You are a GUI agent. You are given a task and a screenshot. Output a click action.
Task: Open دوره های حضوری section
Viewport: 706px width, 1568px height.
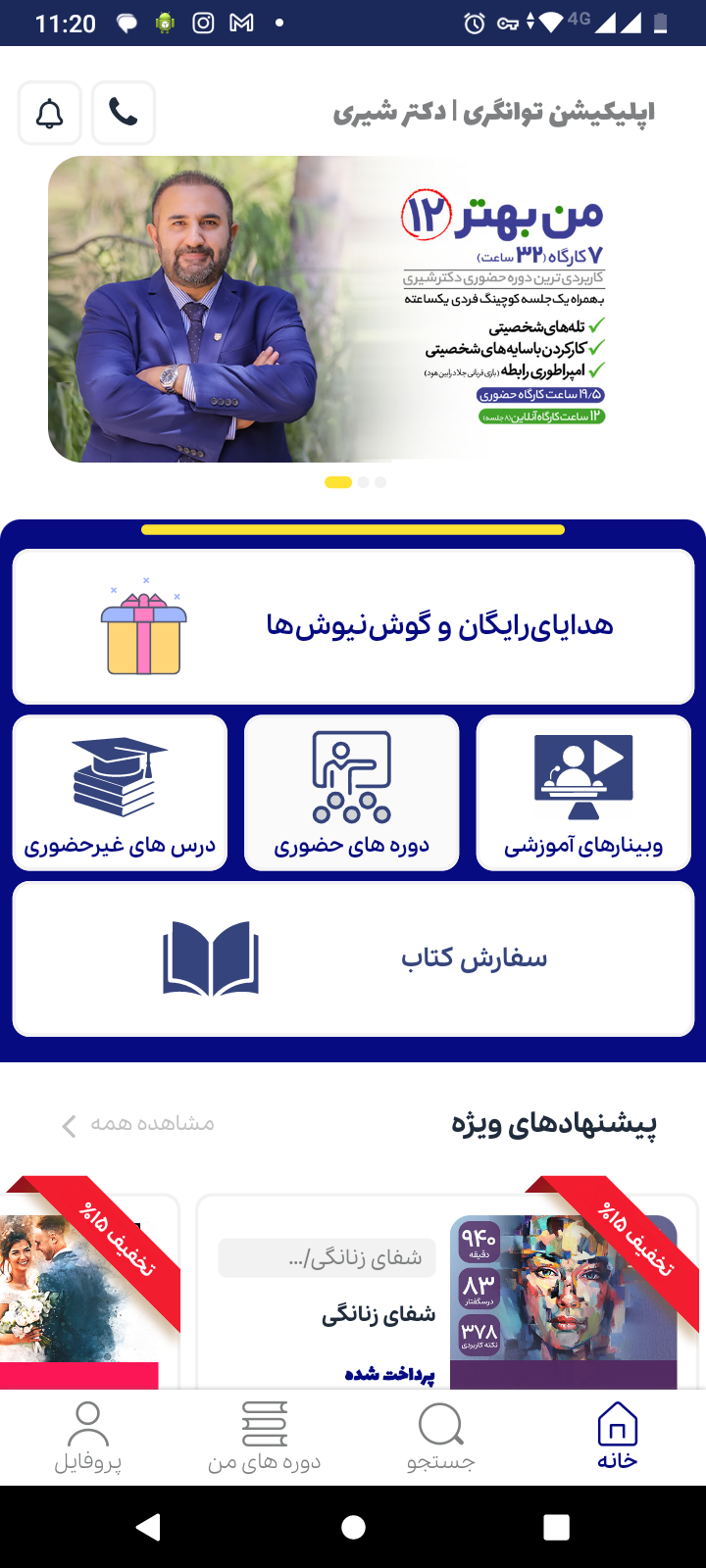(x=352, y=793)
